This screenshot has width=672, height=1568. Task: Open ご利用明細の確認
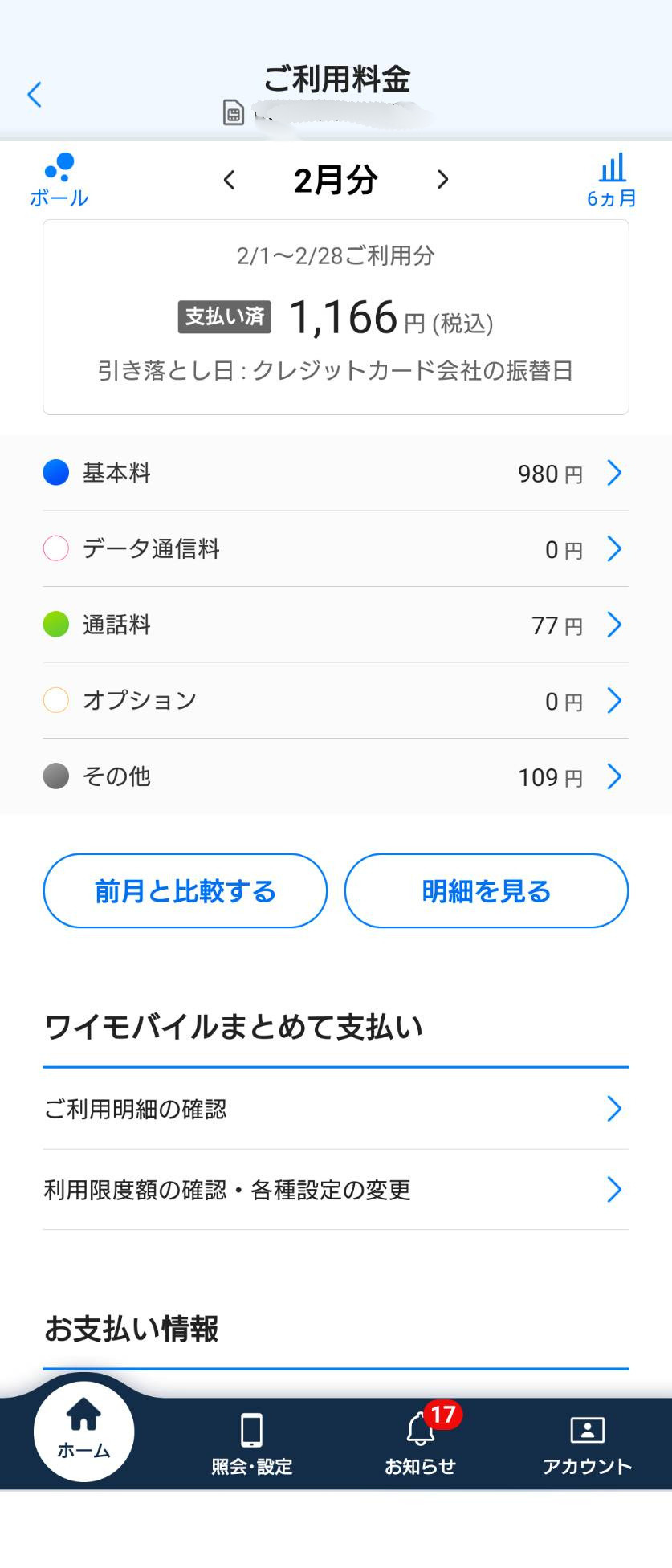coord(336,1109)
